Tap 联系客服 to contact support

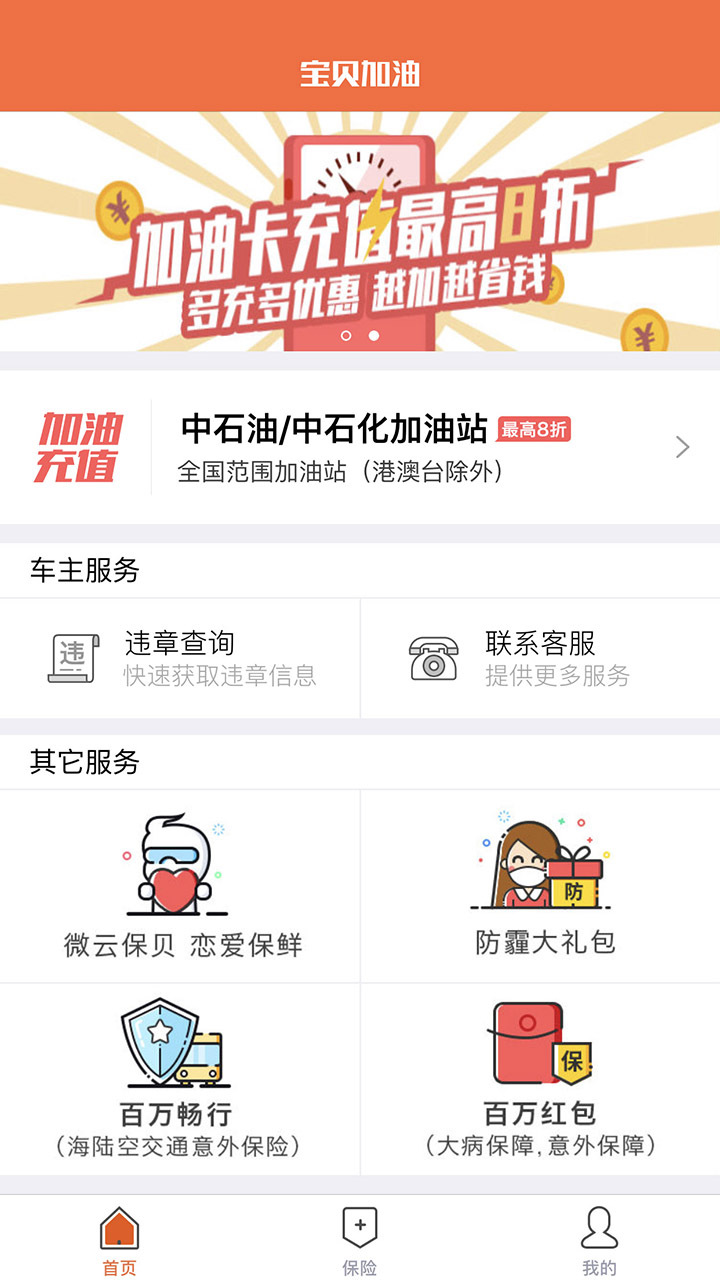click(x=540, y=659)
